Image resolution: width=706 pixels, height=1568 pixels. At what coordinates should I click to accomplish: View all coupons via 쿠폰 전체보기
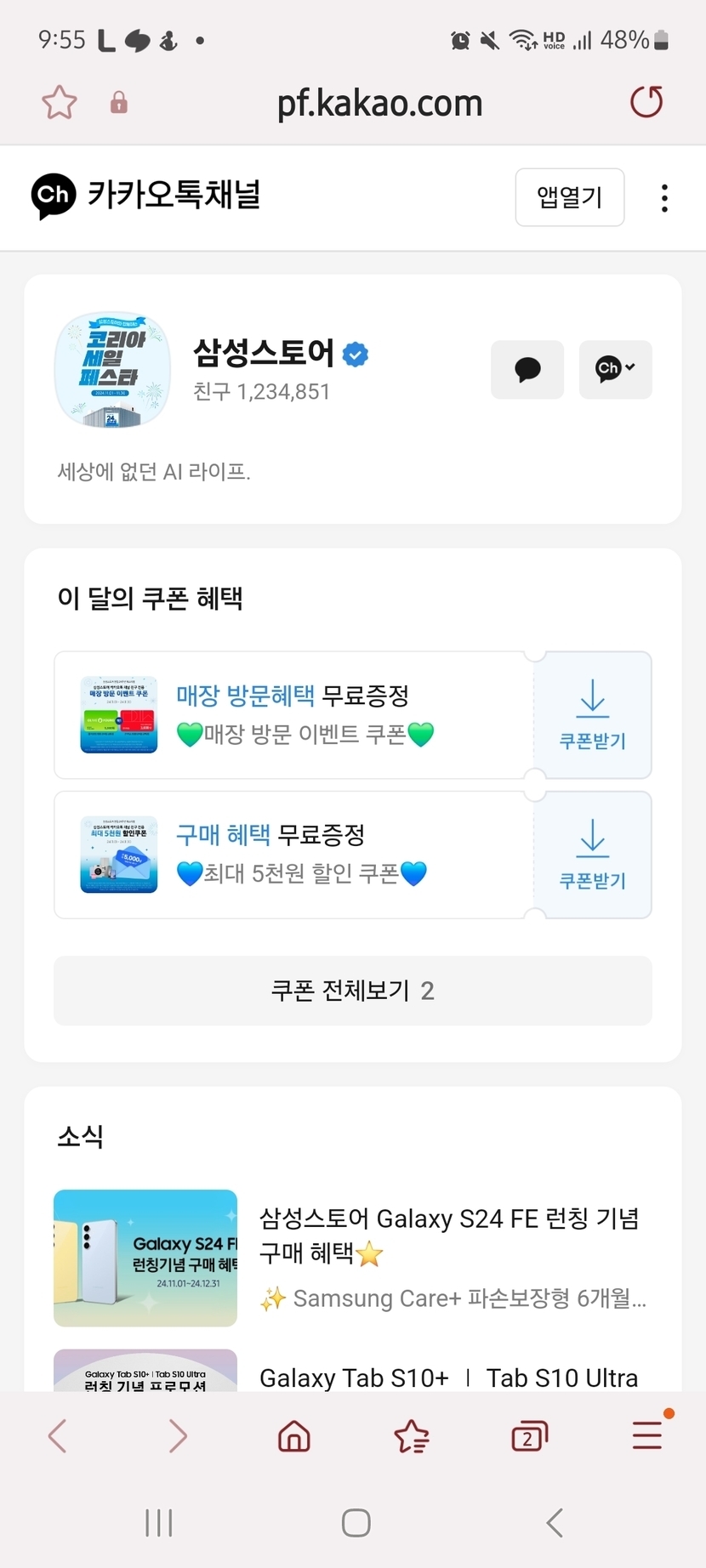(352, 991)
